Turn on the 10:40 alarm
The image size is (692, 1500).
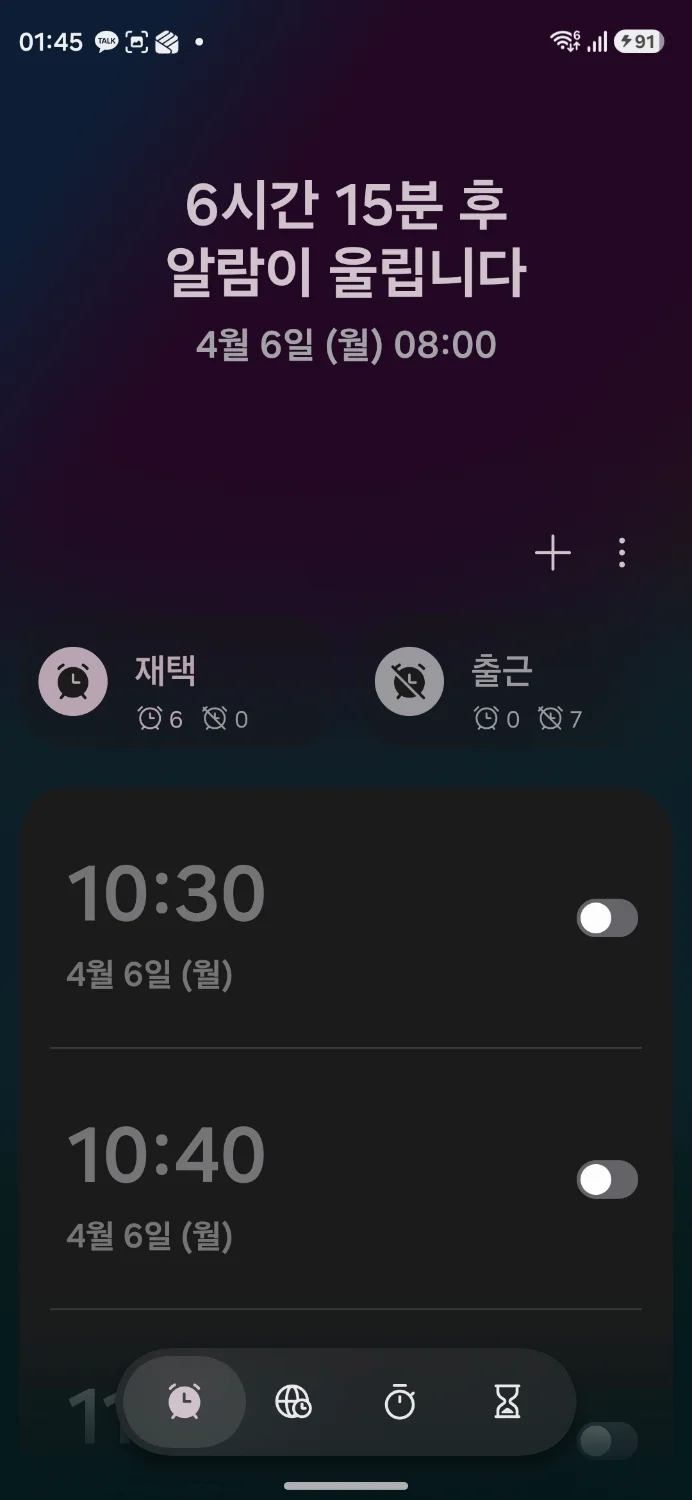(607, 1180)
